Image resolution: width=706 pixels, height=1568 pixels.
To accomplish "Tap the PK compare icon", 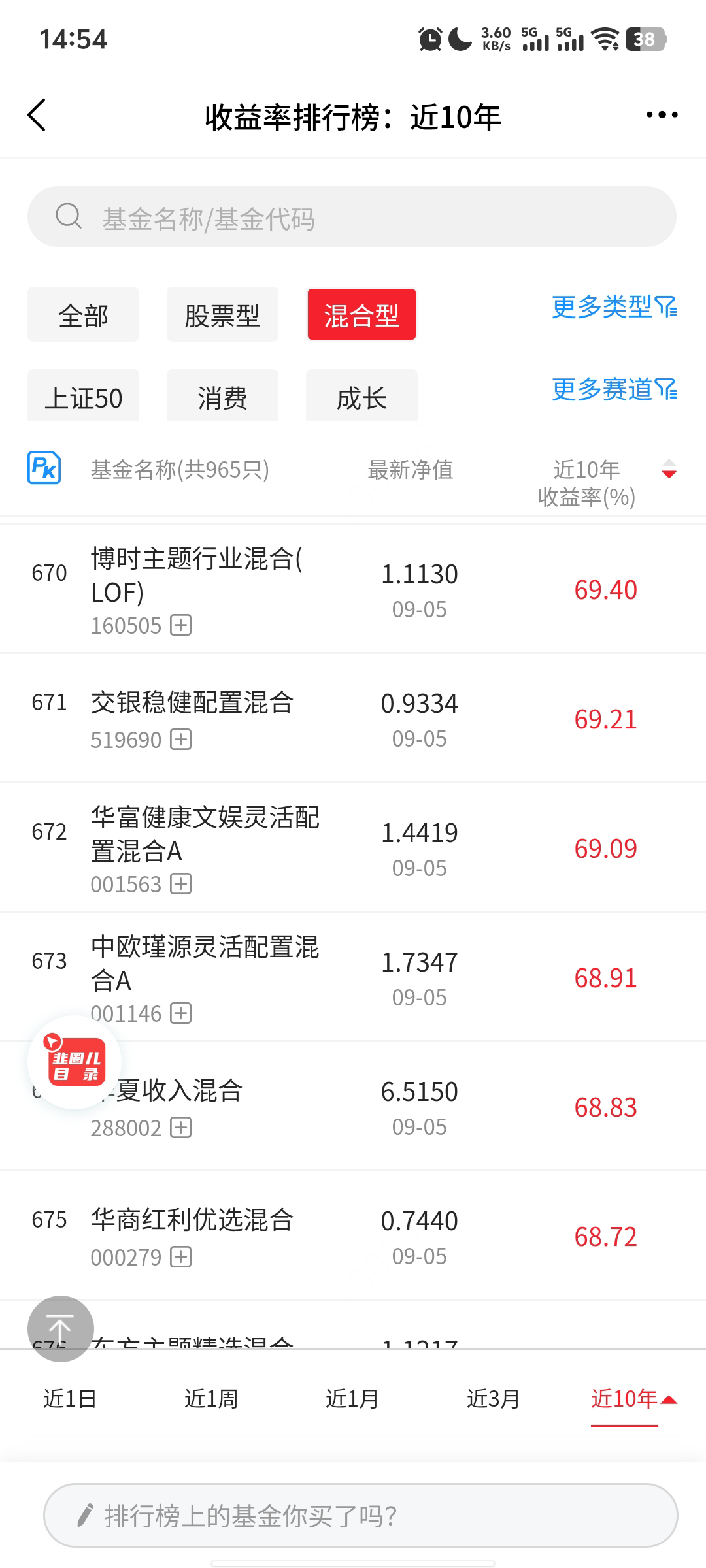I will pyautogui.click(x=44, y=468).
